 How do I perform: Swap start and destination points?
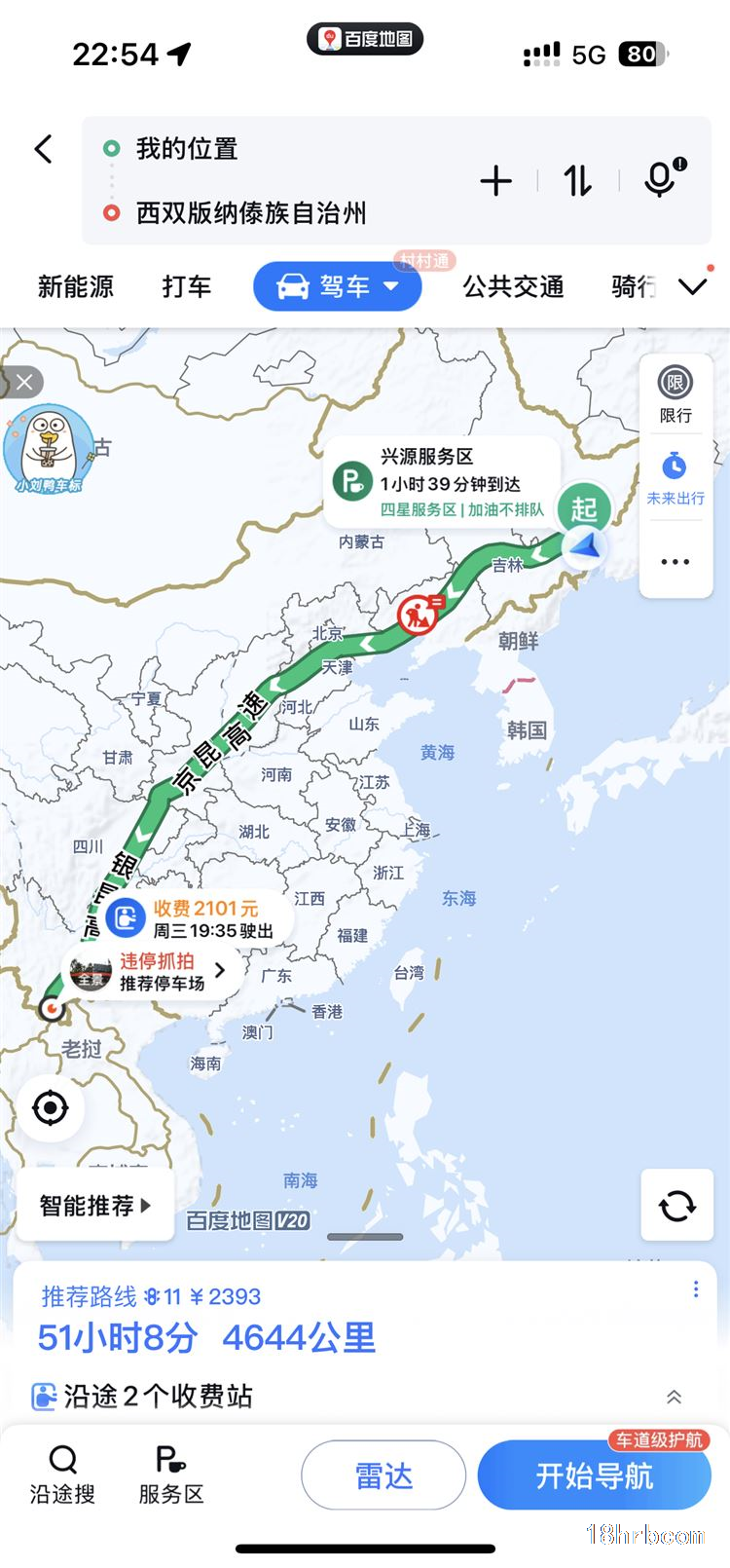point(577,180)
